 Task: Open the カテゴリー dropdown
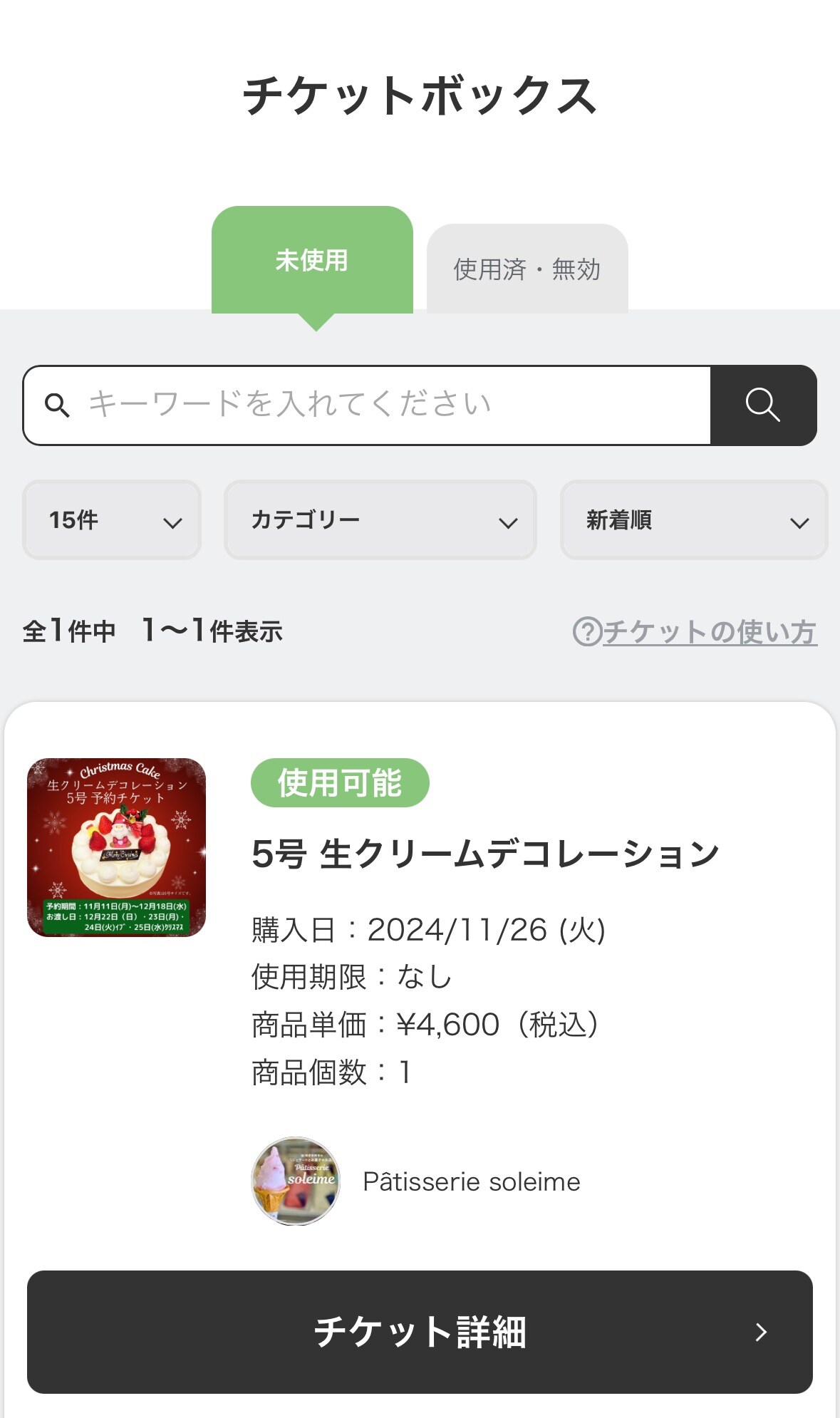click(380, 520)
